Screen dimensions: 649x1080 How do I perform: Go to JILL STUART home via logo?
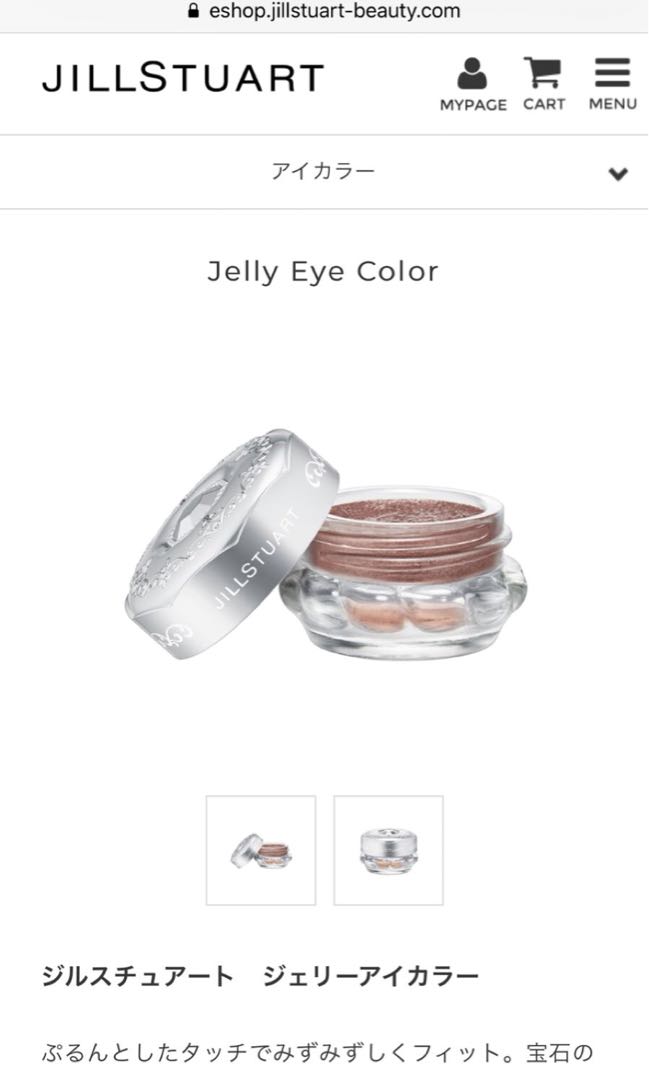click(x=183, y=78)
